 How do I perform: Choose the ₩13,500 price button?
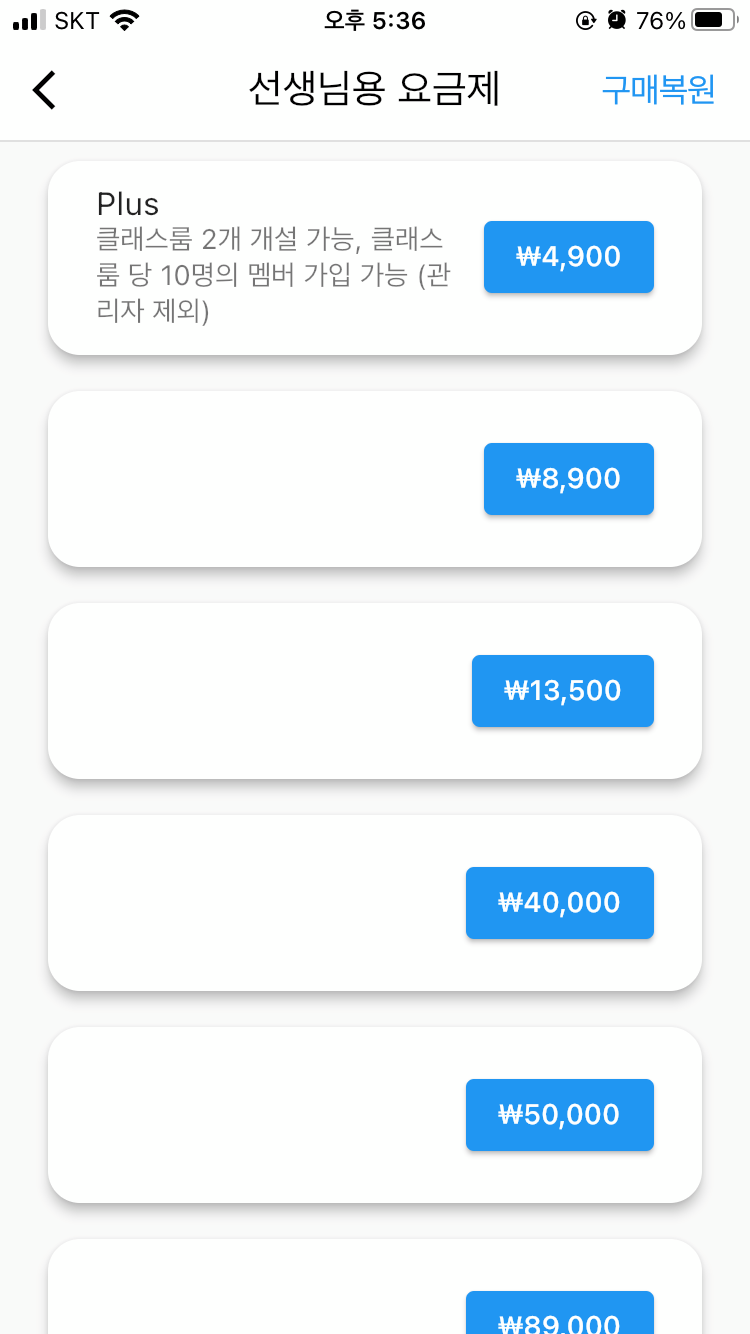click(x=563, y=691)
